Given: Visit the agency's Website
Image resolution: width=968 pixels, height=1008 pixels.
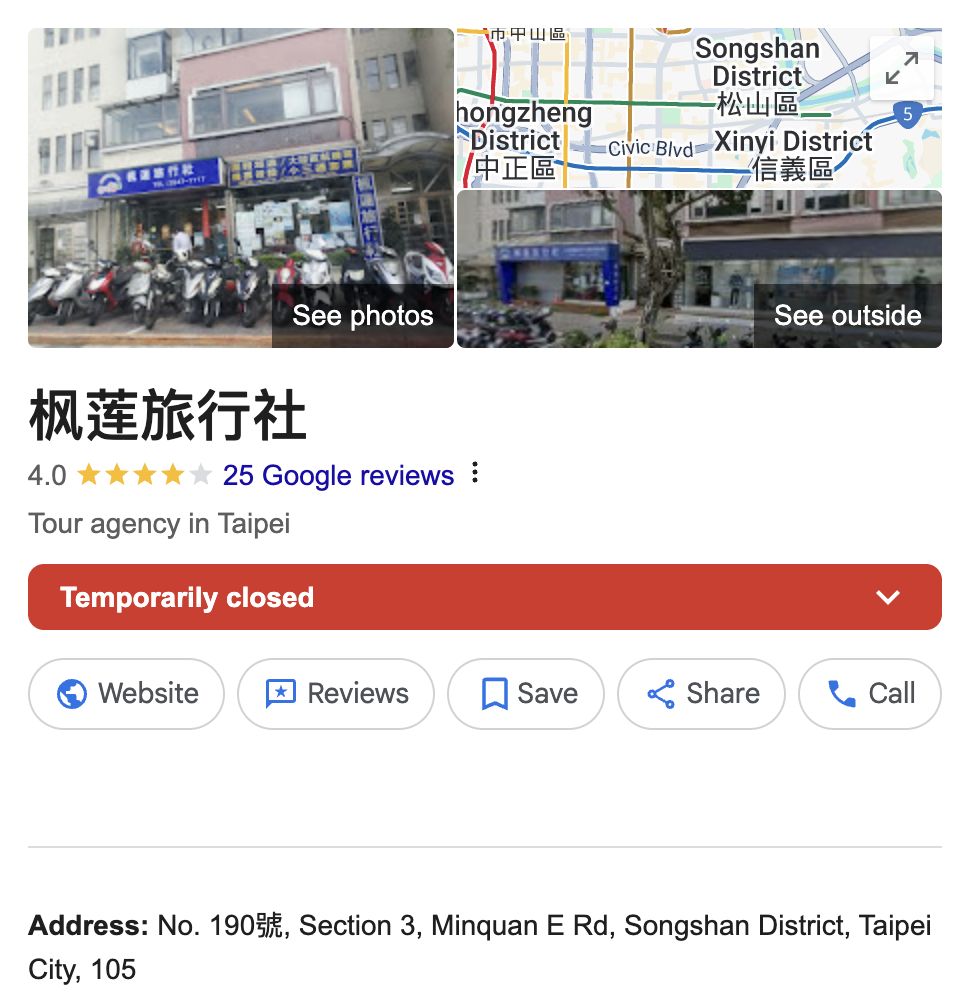Looking at the screenshot, I should pos(127,693).
